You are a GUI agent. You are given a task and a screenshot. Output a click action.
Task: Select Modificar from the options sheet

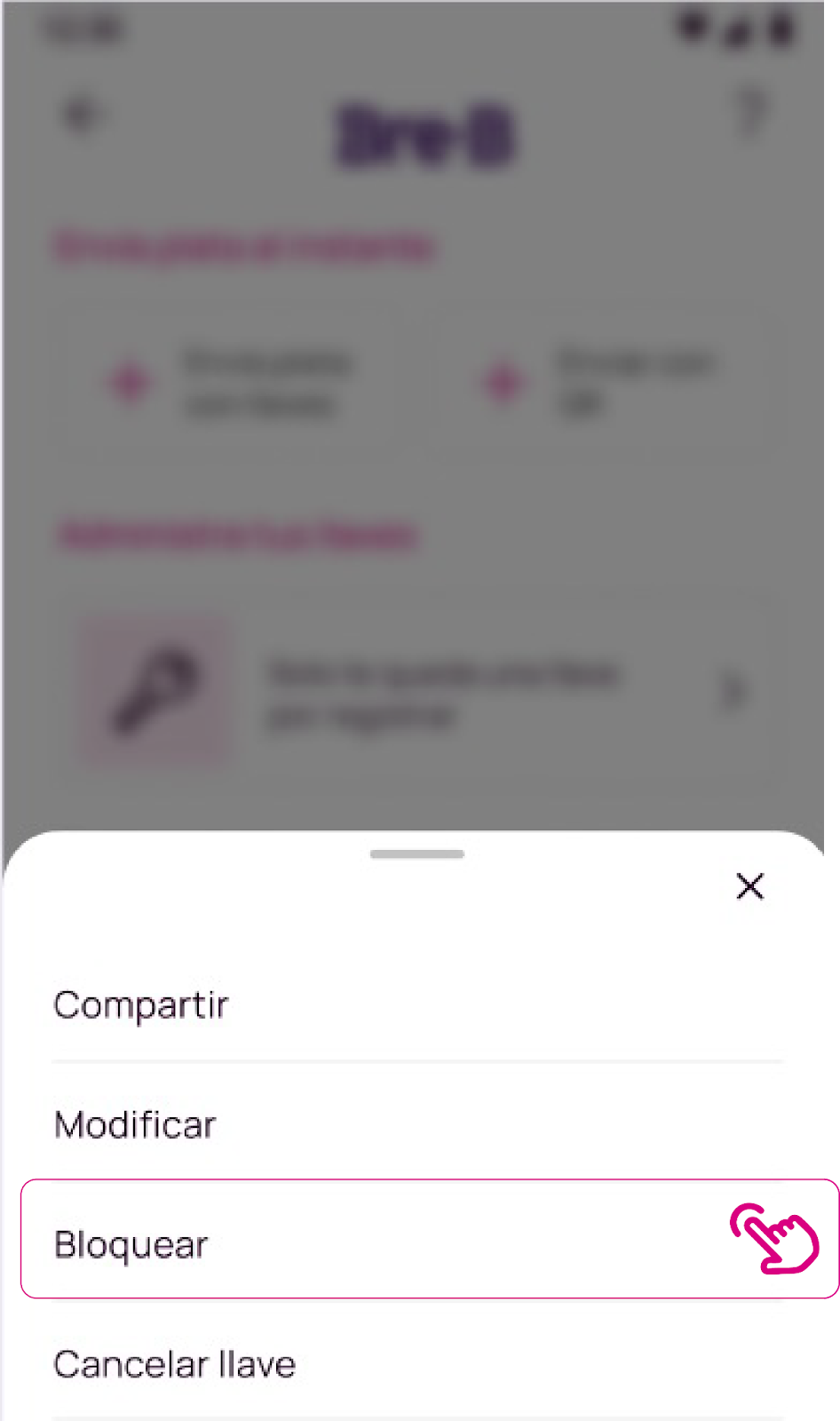134,1124
